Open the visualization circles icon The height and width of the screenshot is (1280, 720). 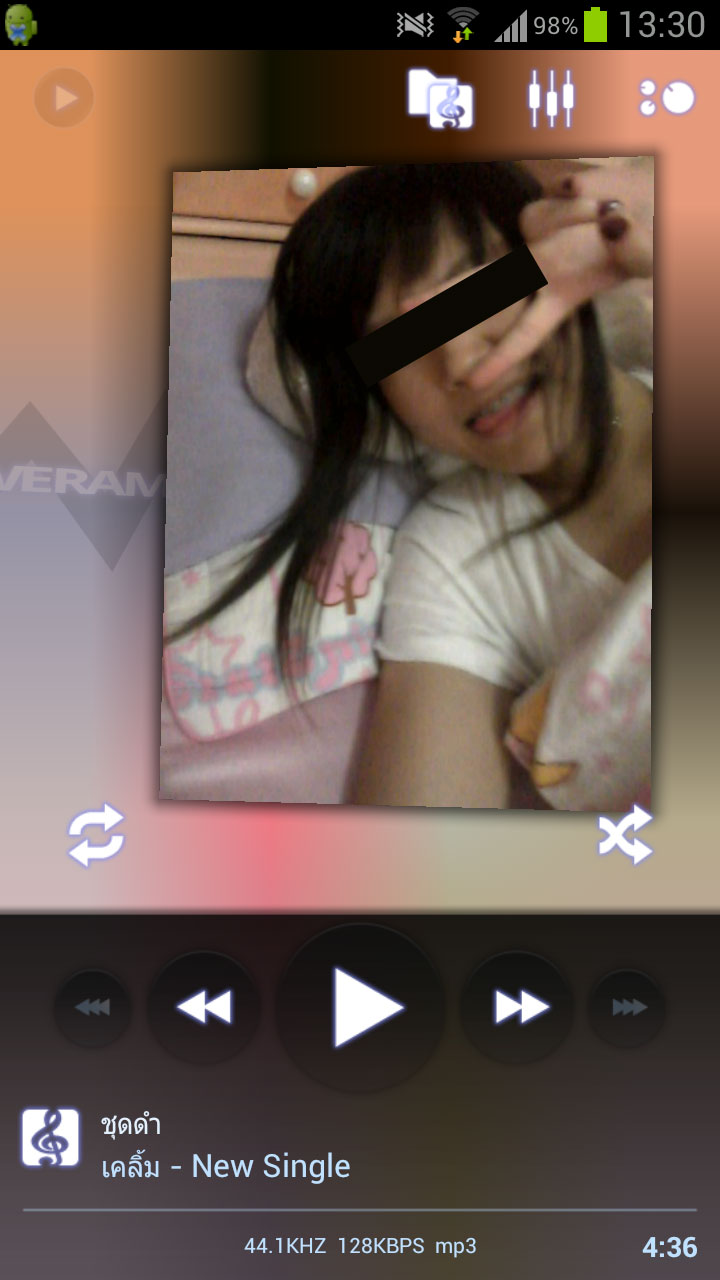pyautogui.click(x=667, y=98)
